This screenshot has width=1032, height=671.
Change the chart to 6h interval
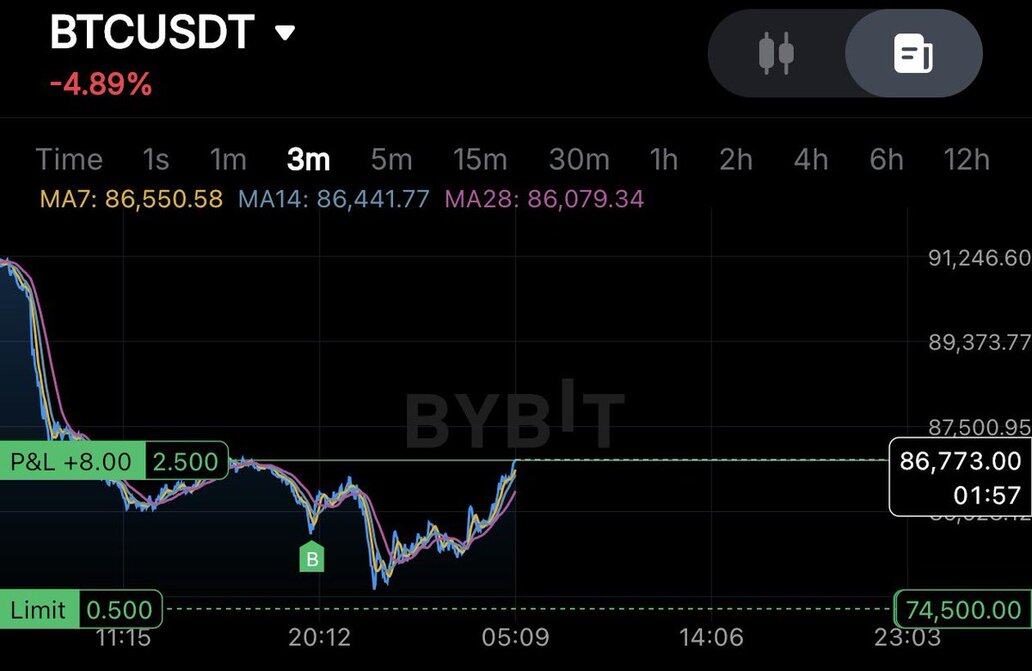click(886, 159)
